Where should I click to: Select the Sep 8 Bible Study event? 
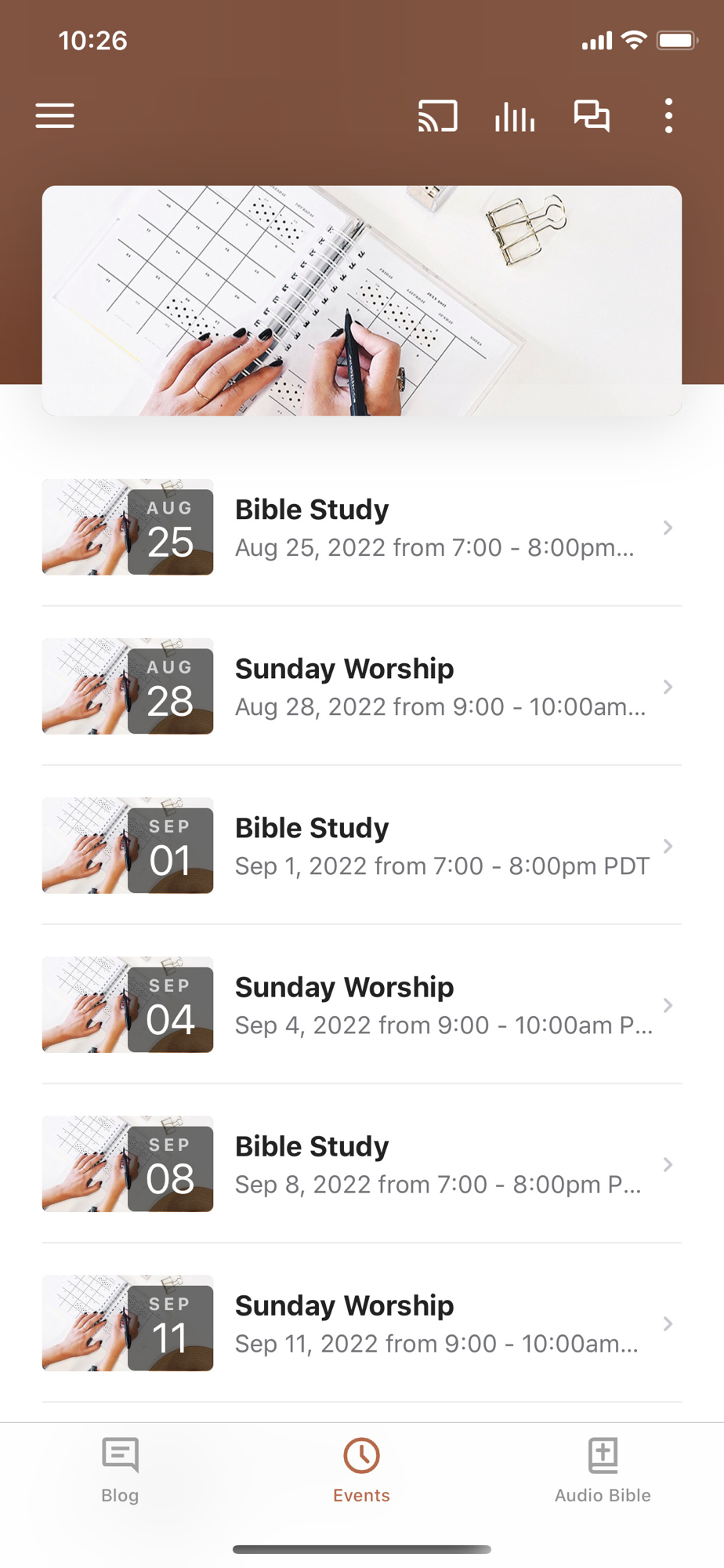click(361, 1163)
